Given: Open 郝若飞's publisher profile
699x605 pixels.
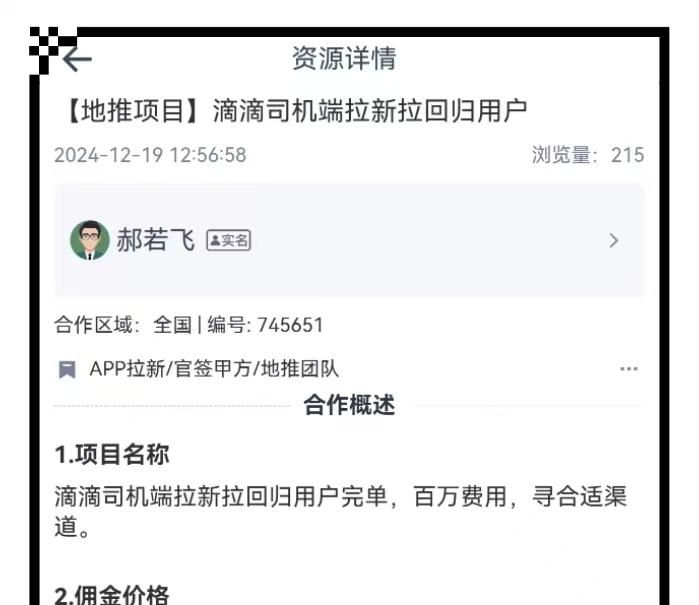Looking at the screenshot, I should click(x=347, y=241).
